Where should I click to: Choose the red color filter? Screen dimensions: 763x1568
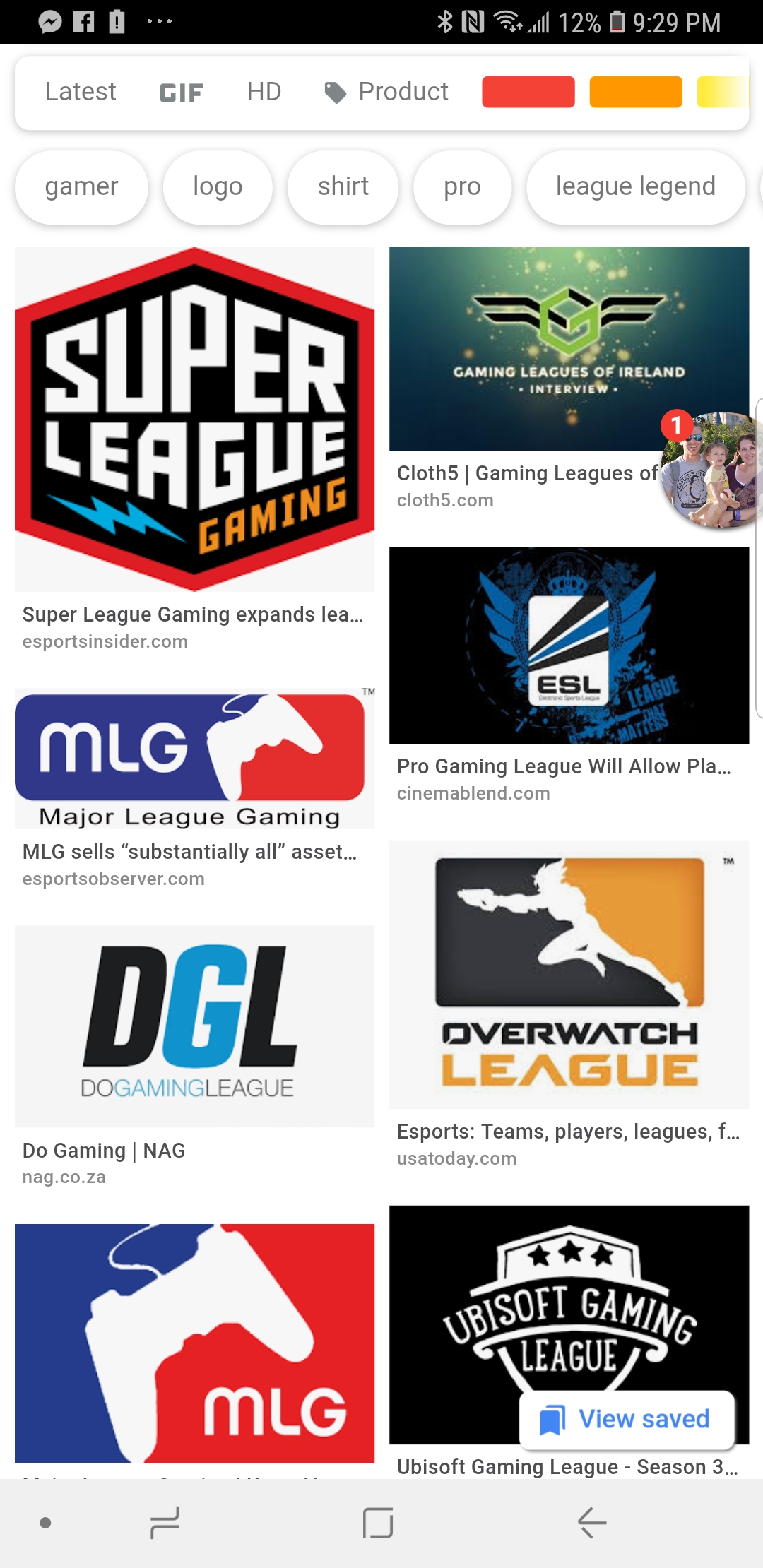(528, 92)
